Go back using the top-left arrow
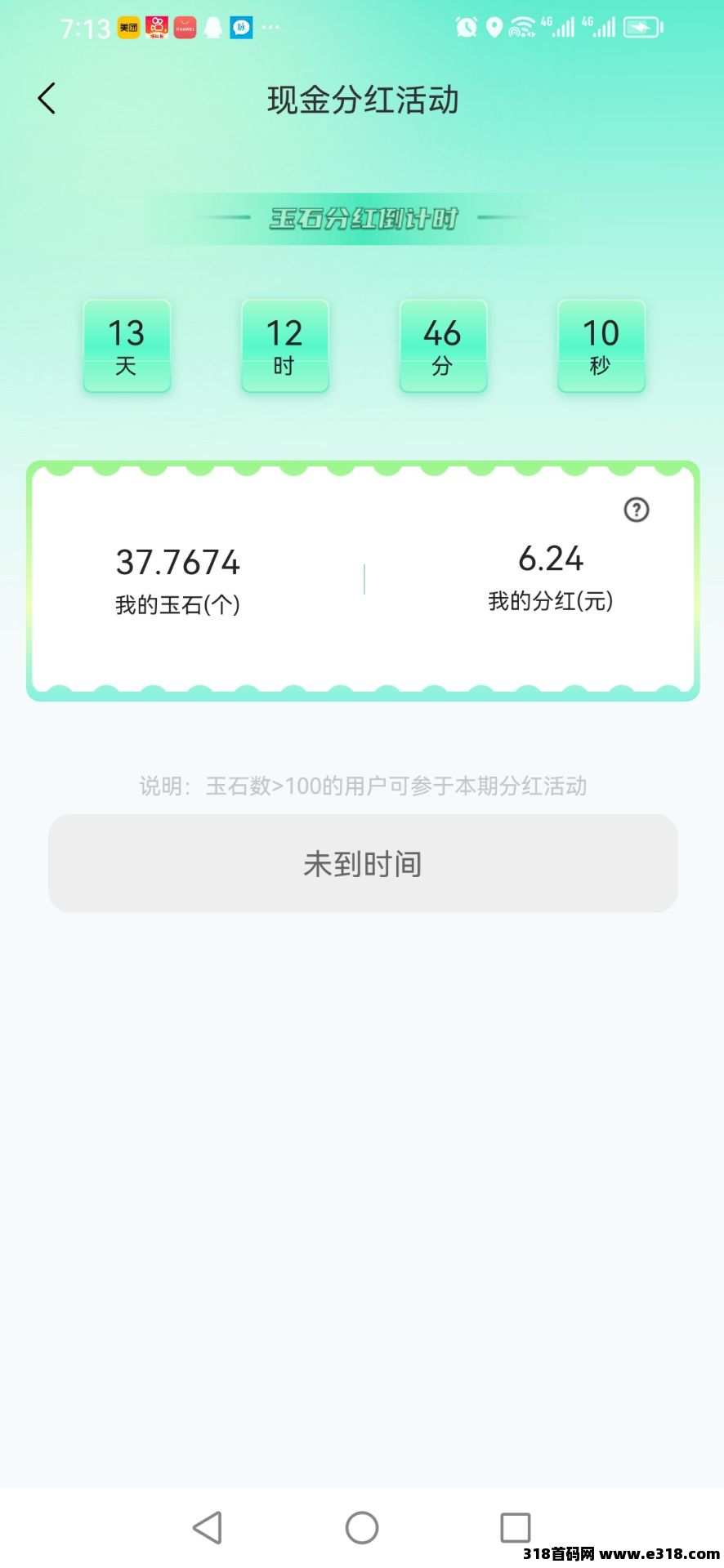The image size is (724, 1568). (x=47, y=99)
